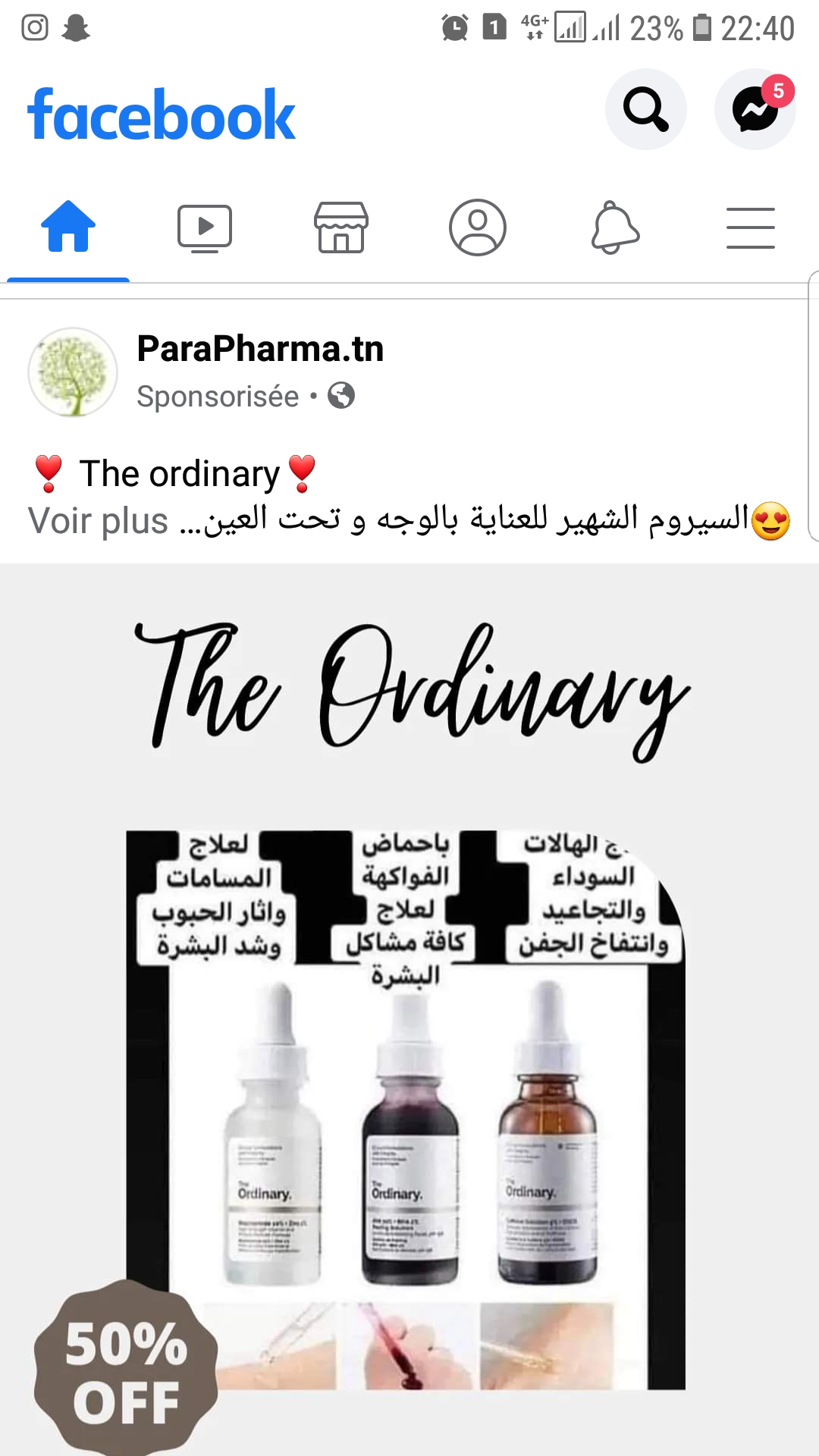Switch to the Home feed tab
Screen dimensions: 819x1456
[x=68, y=227]
